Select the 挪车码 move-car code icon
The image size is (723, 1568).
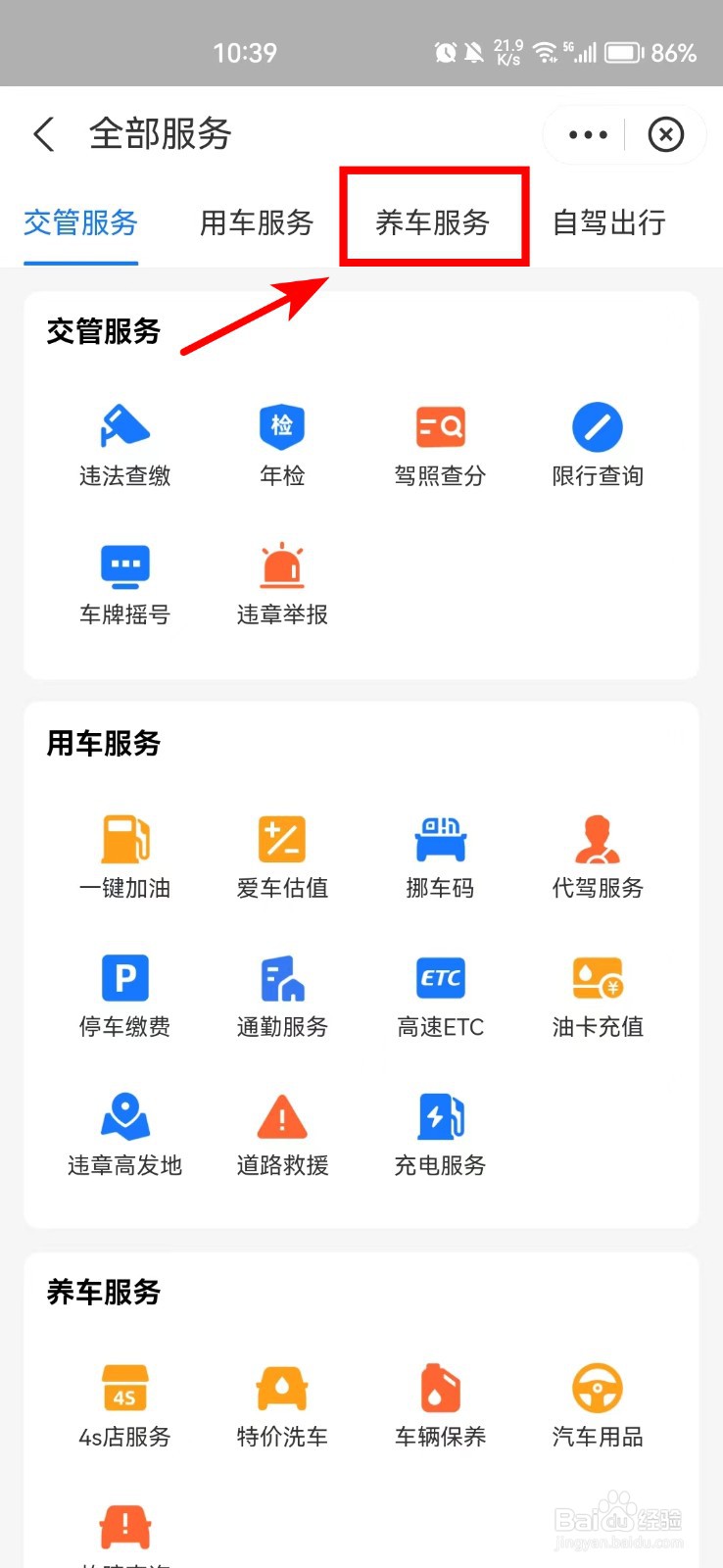[x=439, y=856]
